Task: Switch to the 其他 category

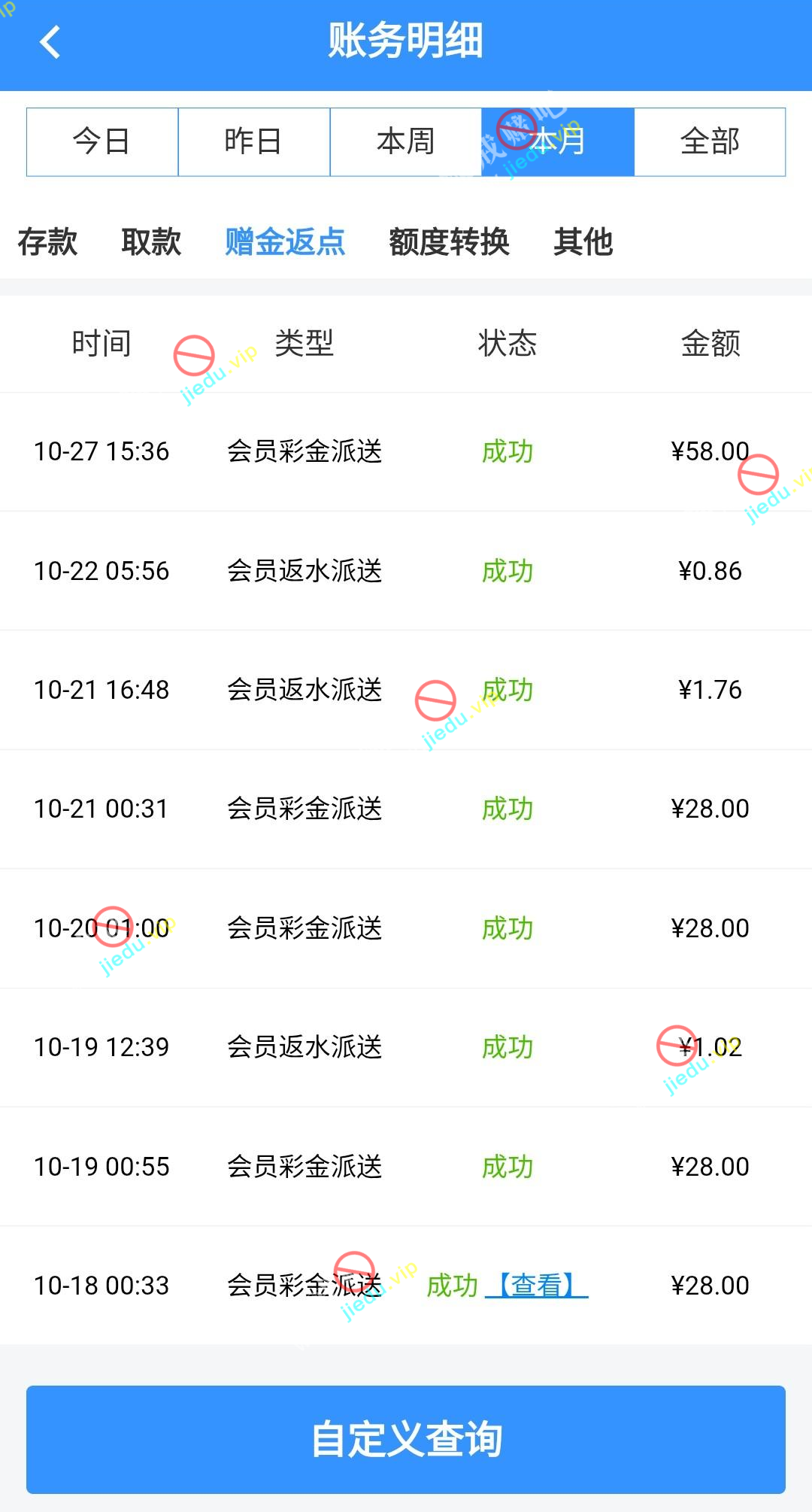Action: [x=583, y=242]
